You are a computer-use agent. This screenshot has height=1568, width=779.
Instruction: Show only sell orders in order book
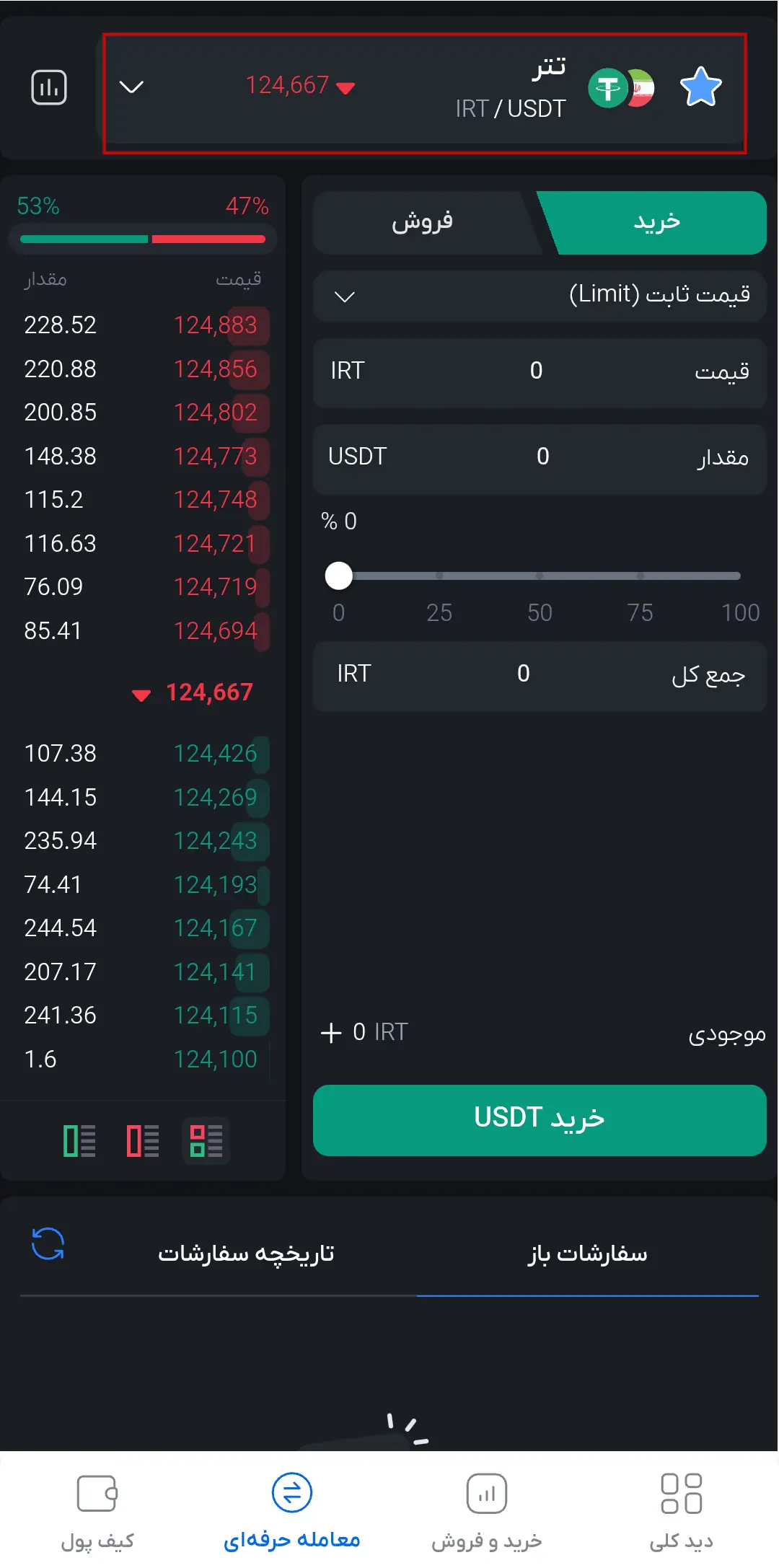[x=143, y=1141]
